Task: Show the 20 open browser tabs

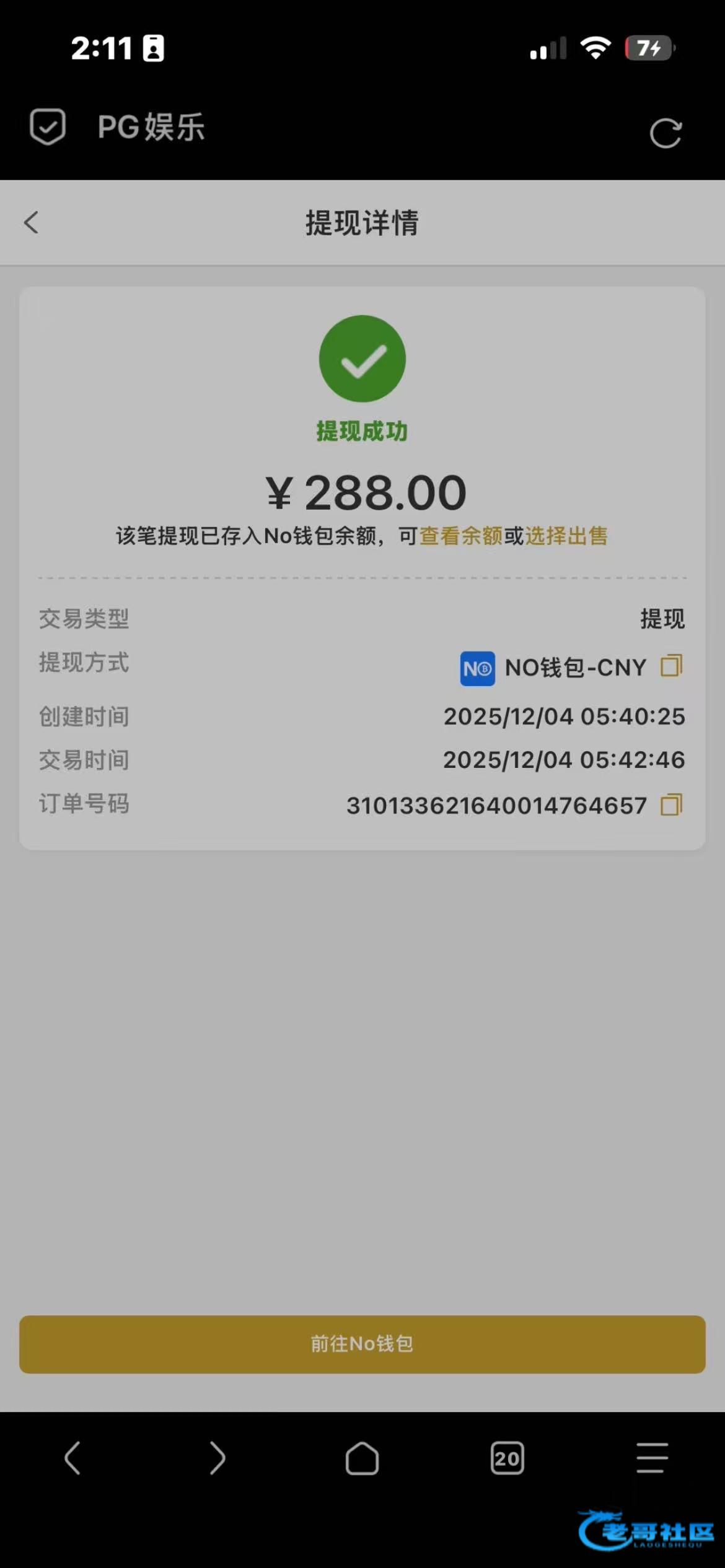Action: pos(507,1458)
